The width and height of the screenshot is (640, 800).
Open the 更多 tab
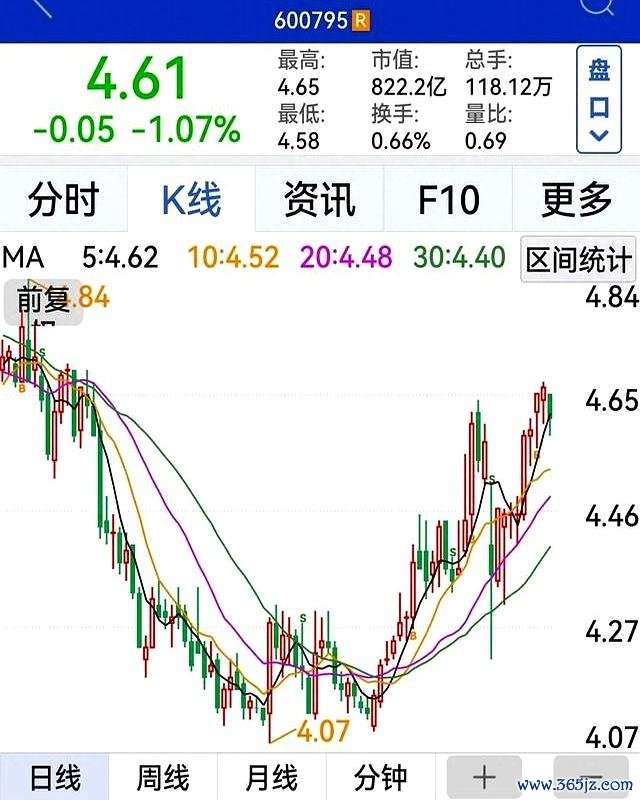point(577,200)
